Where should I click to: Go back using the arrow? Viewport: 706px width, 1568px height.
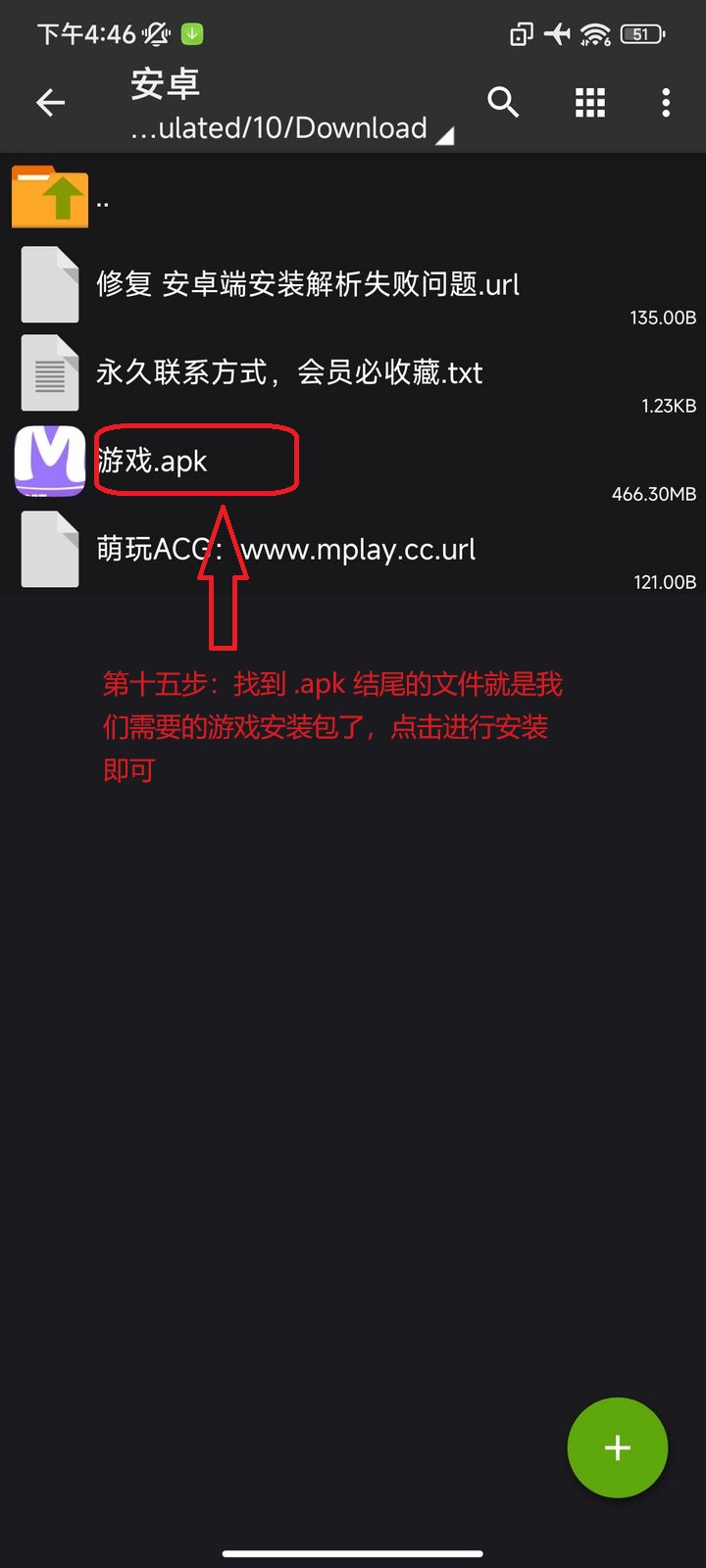click(51, 102)
